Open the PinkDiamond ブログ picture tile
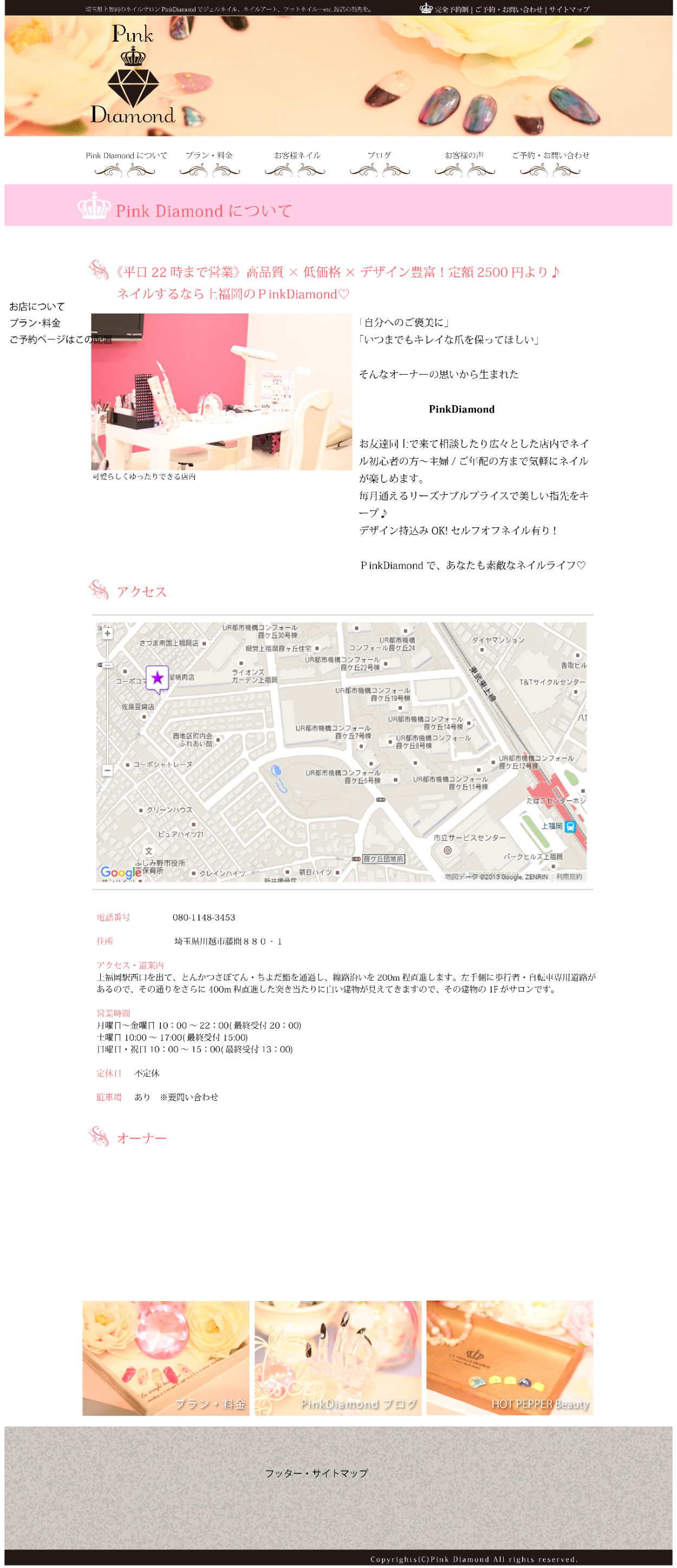This screenshot has width=677, height=1568. tap(338, 1358)
